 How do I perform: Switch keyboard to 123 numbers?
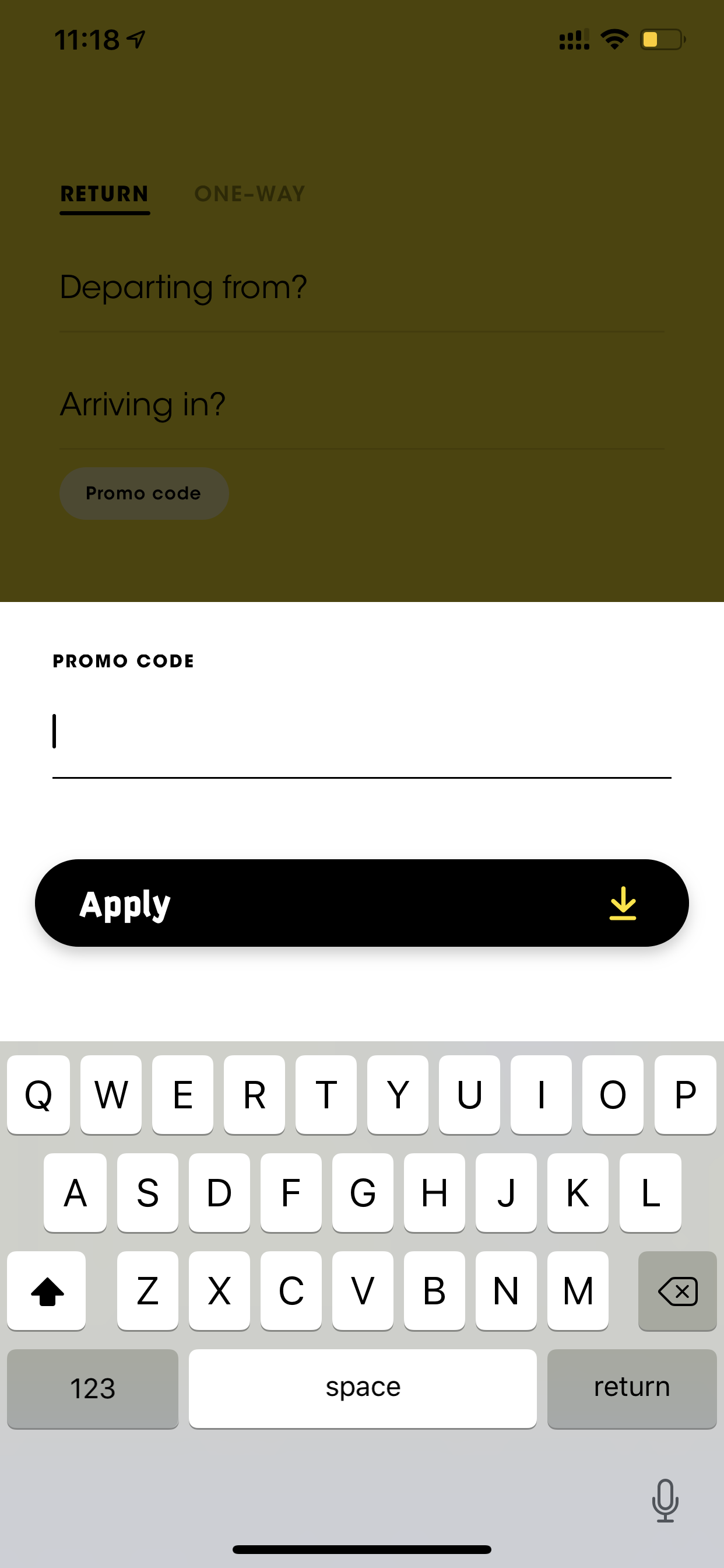click(x=93, y=1388)
